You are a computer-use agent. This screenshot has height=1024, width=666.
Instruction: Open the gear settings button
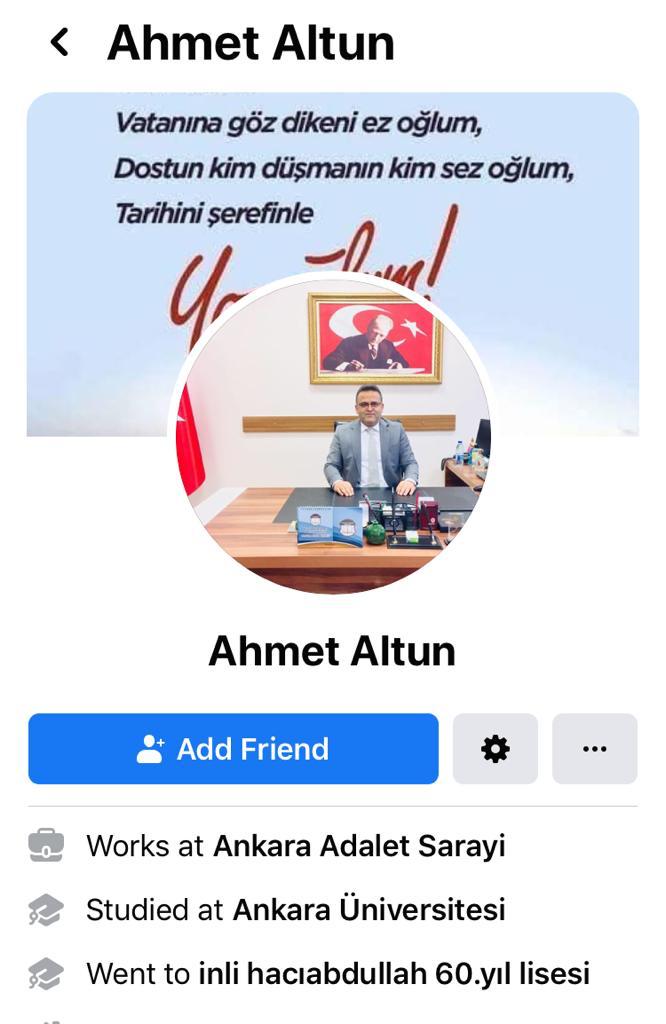click(x=495, y=749)
